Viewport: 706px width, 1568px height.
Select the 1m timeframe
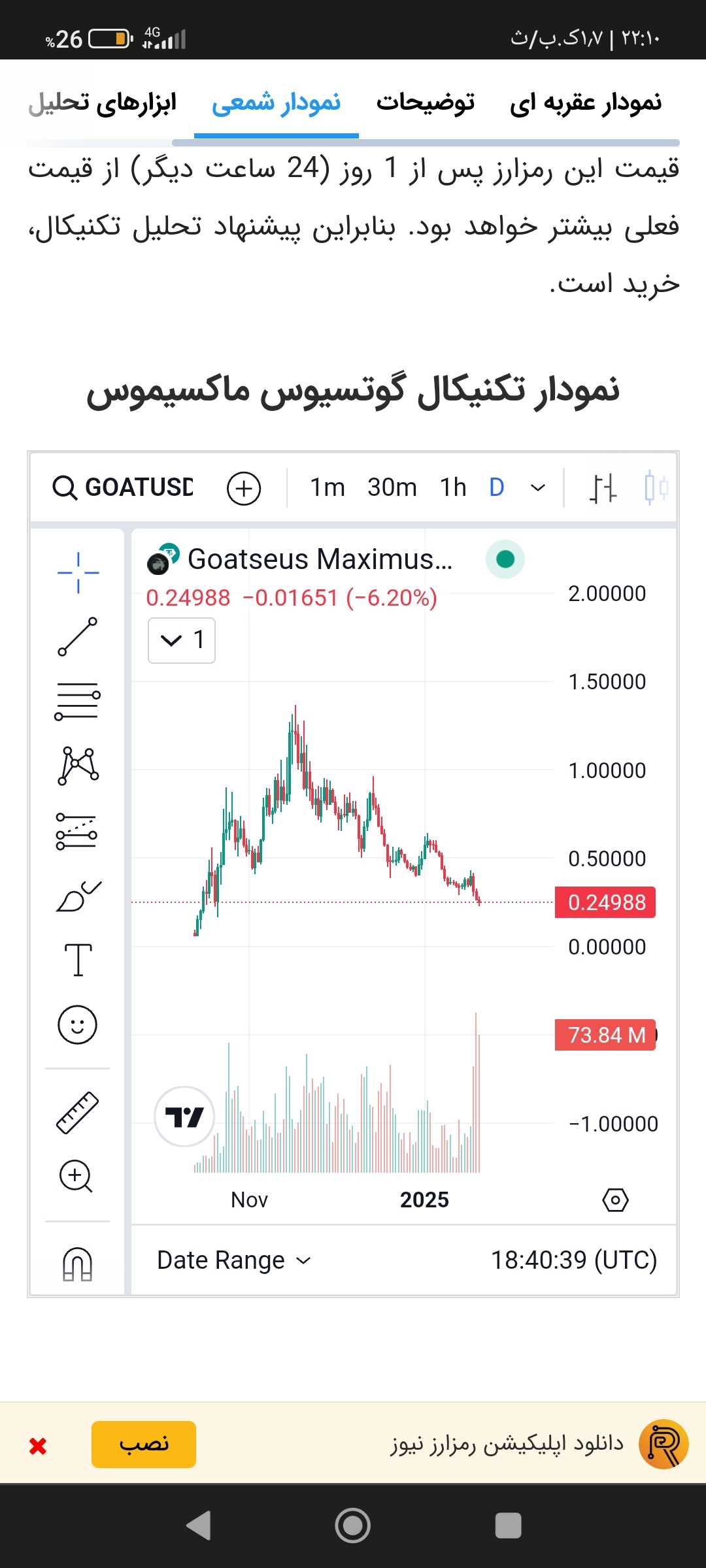coord(327,487)
